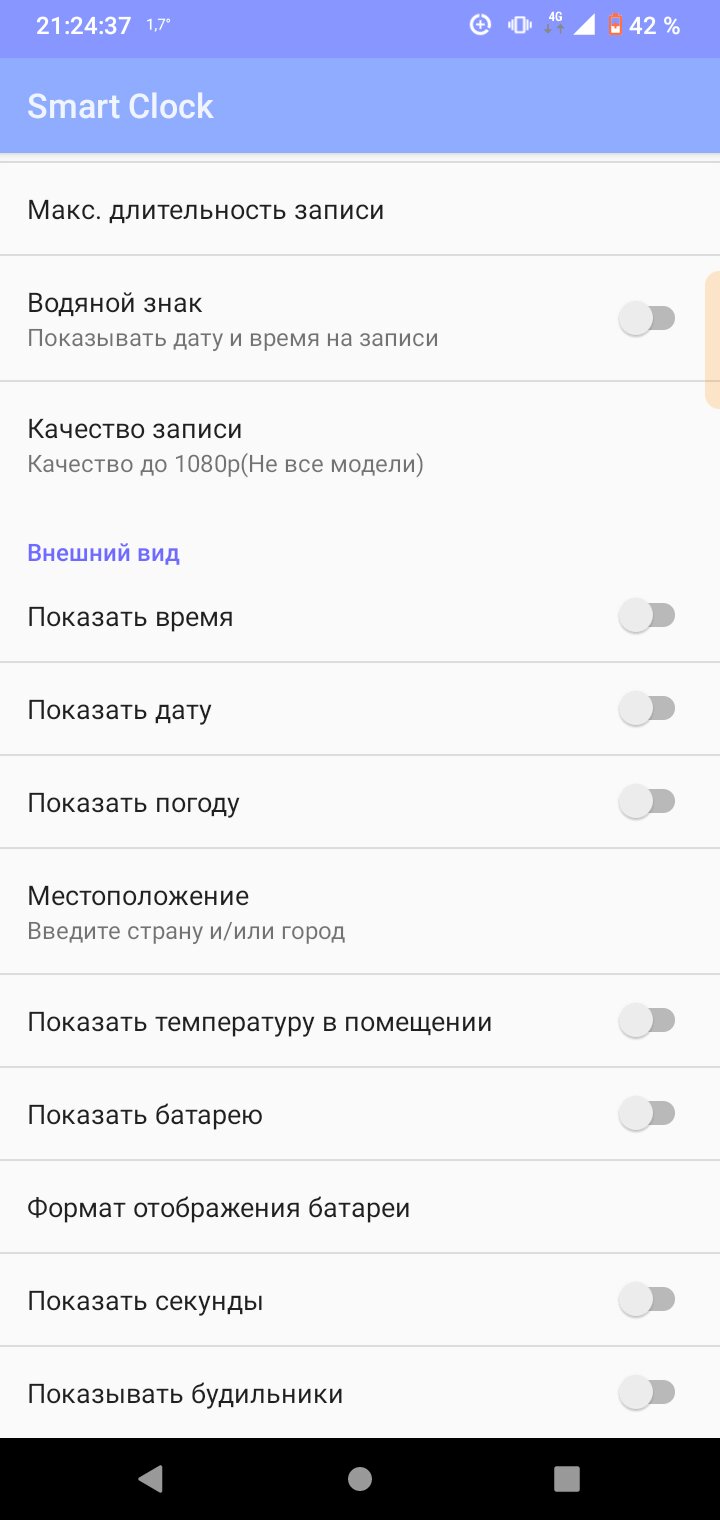Image resolution: width=720 pixels, height=1520 pixels.
Task: Tap the system back button
Action: 151,1479
